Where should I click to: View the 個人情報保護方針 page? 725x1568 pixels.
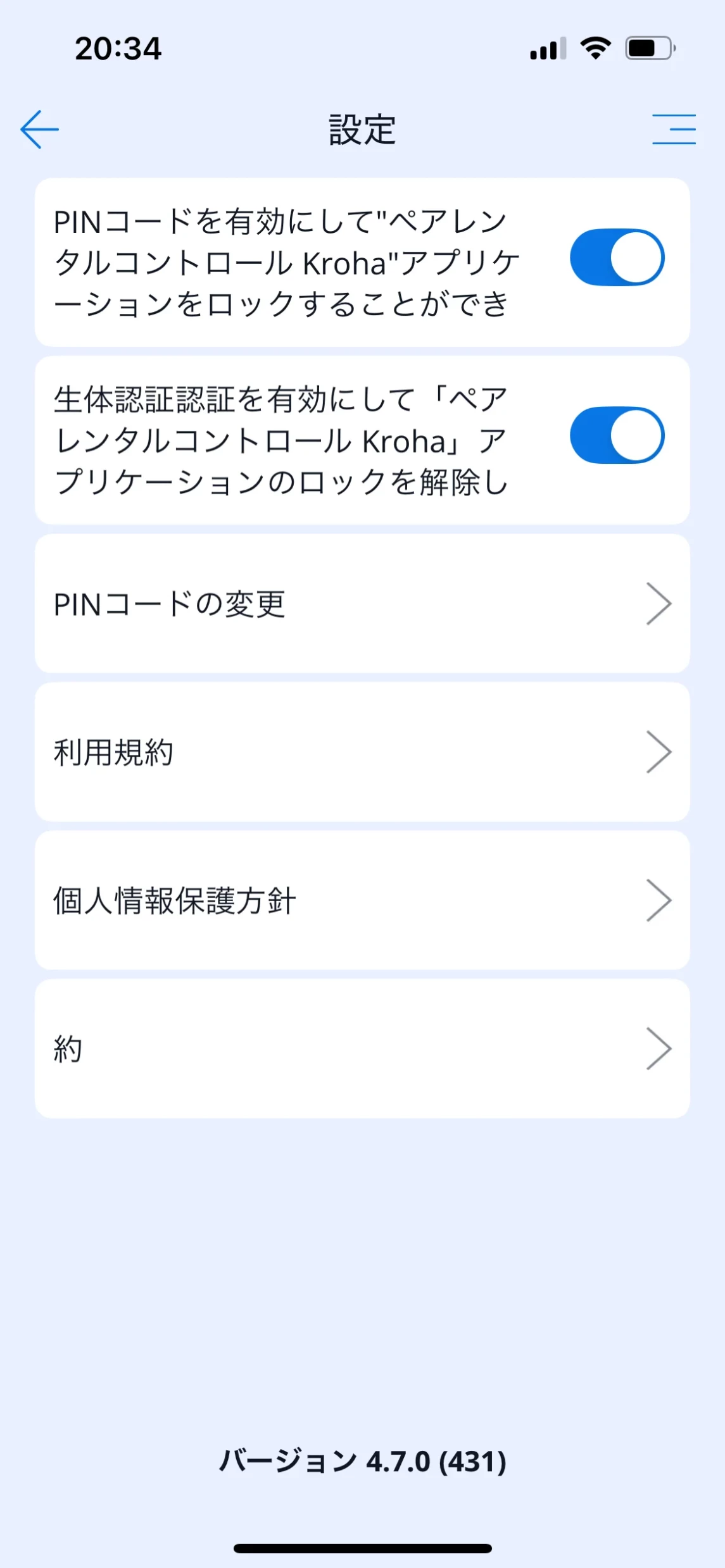tap(362, 900)
